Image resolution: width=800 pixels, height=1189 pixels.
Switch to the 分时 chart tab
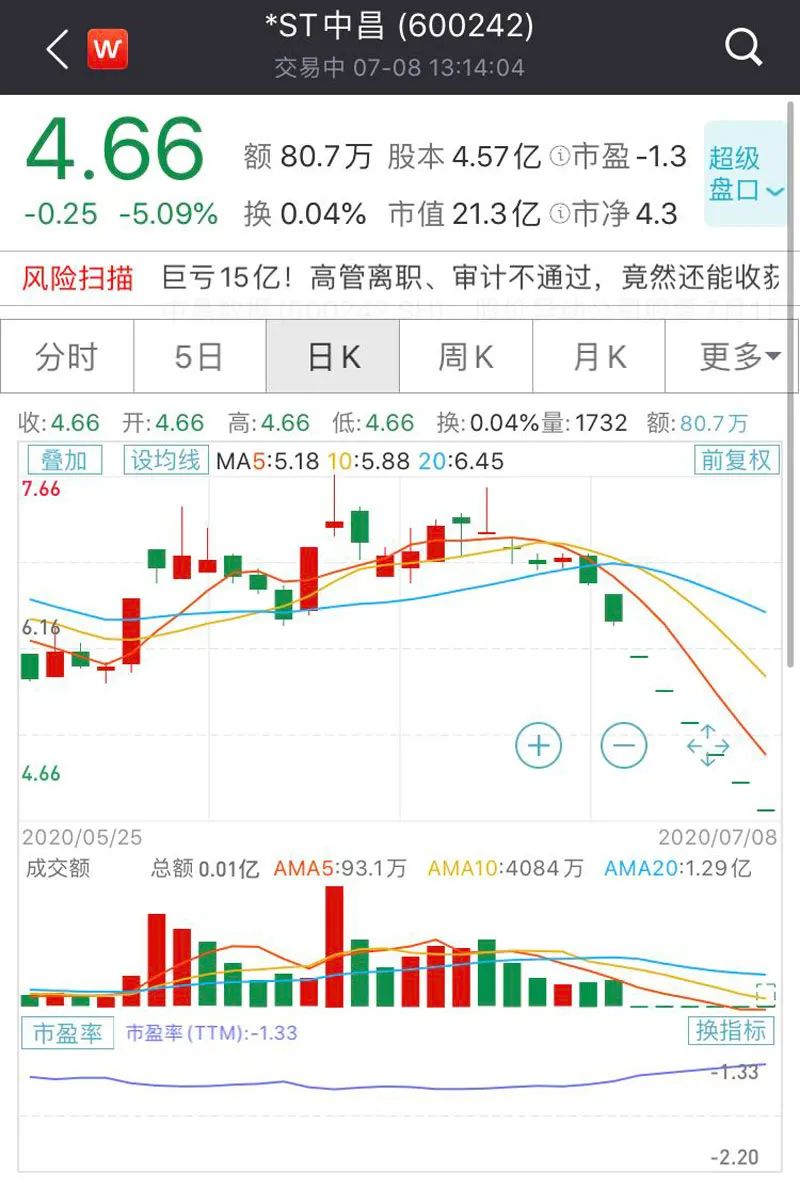67,357
